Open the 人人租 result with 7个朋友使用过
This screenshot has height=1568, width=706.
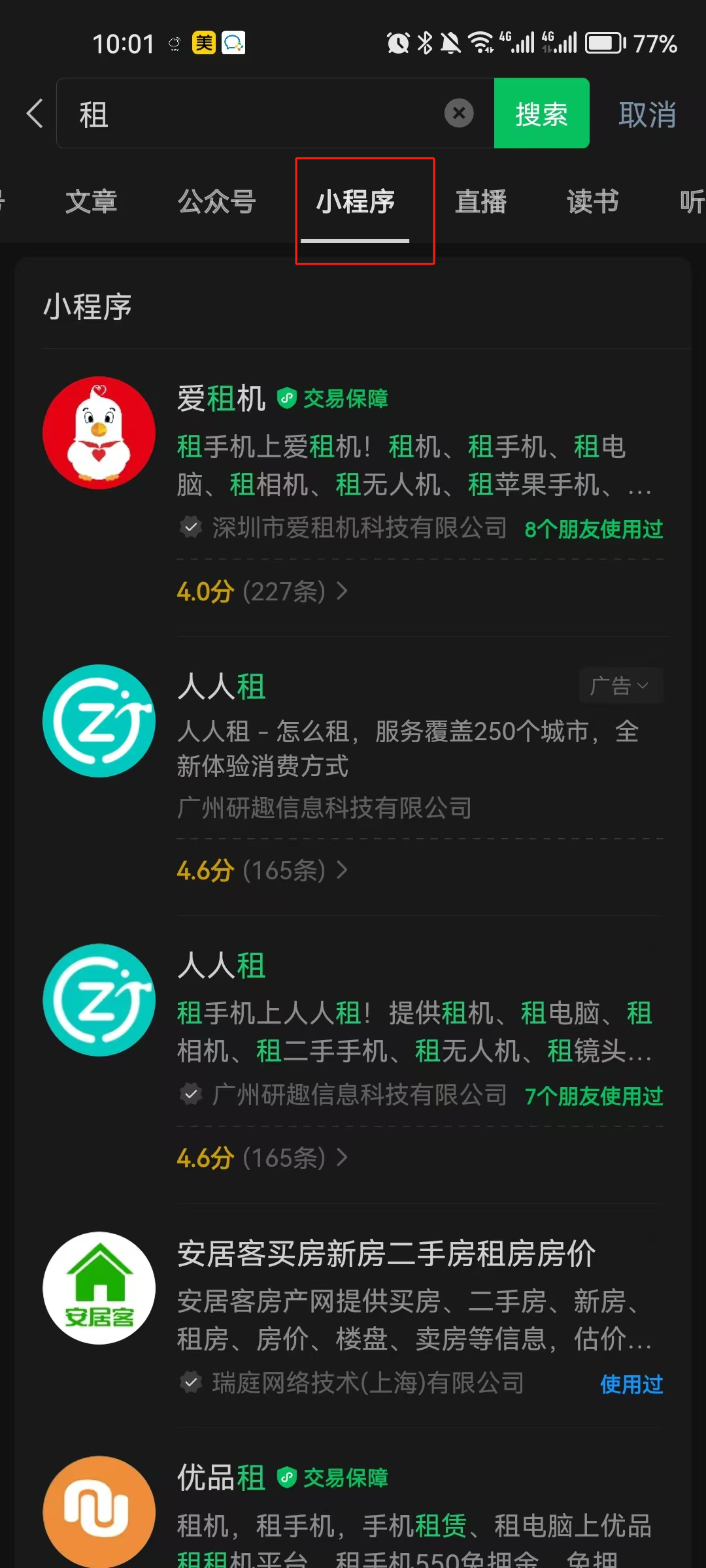point(222,966)
